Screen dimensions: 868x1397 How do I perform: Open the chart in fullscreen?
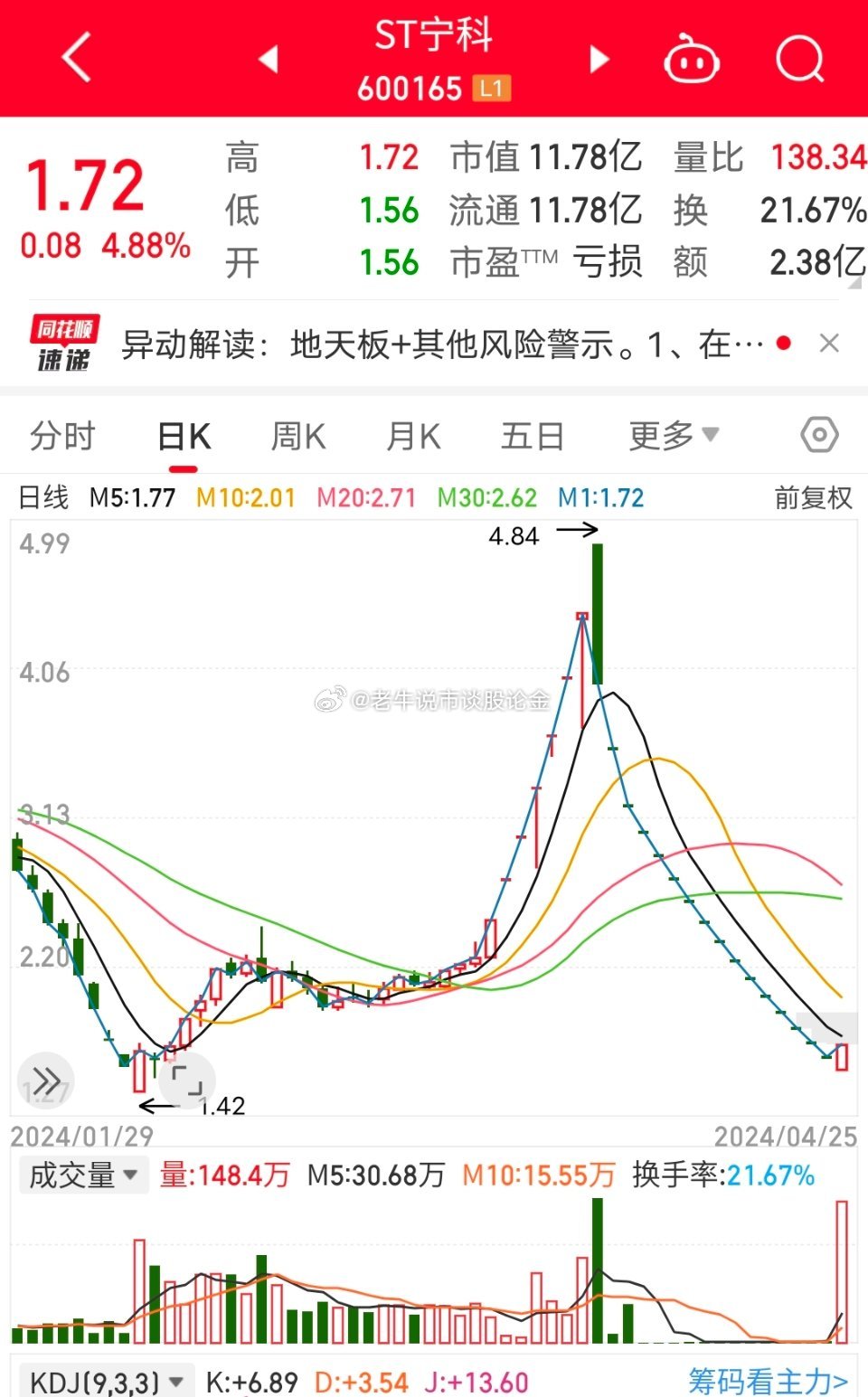pyautogui.click(x=187, y=1081)
